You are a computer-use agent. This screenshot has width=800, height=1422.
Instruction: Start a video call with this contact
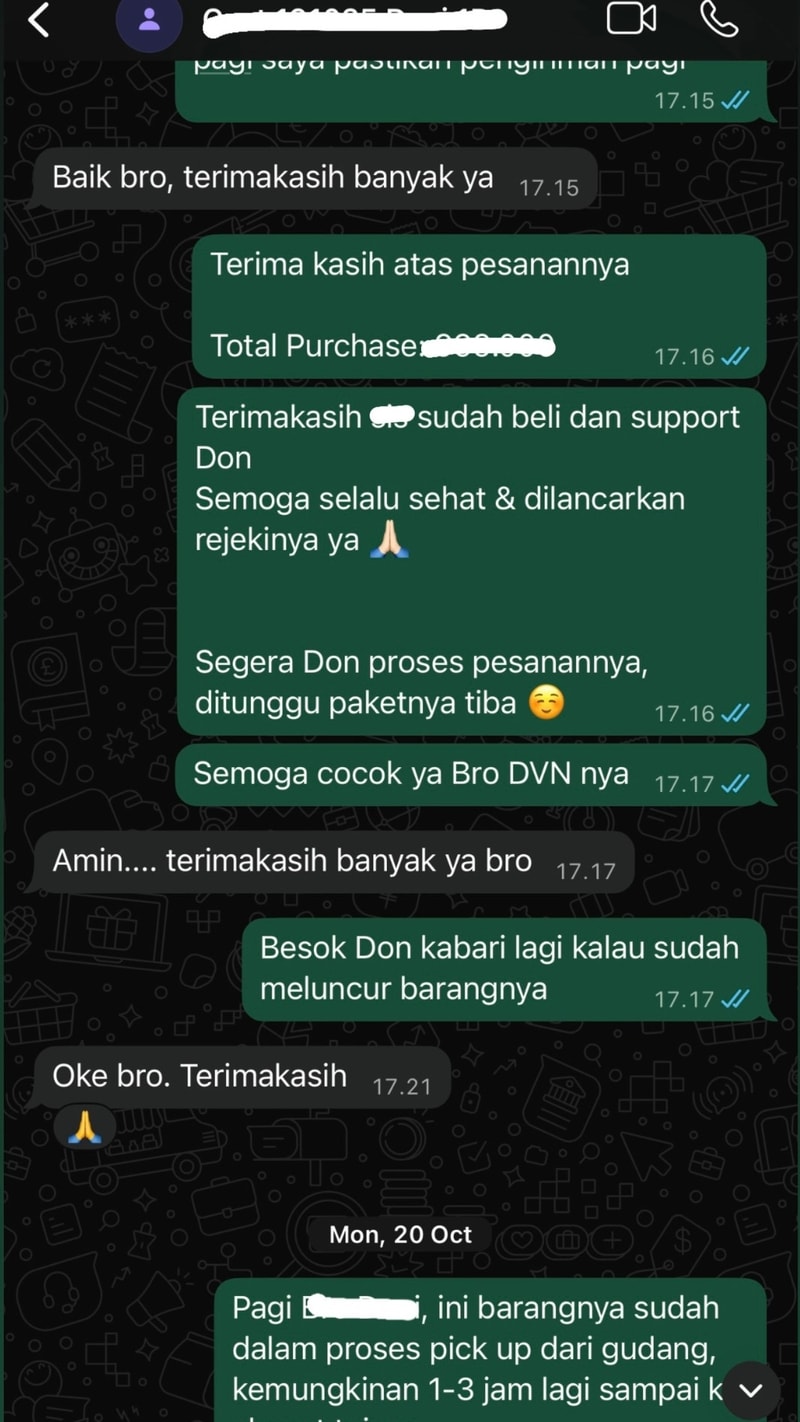pos(632,18)
